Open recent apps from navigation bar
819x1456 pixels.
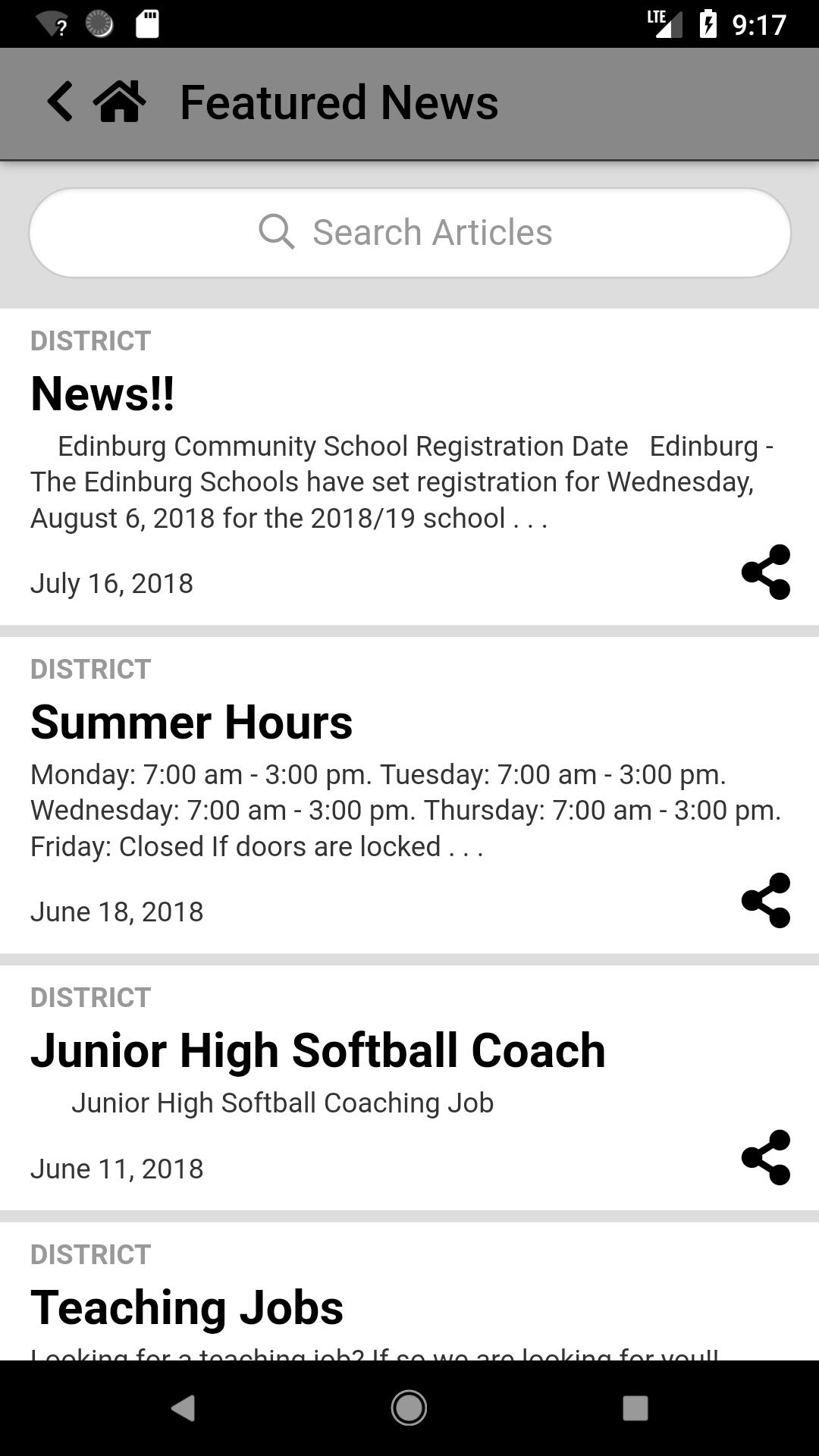635,1408
